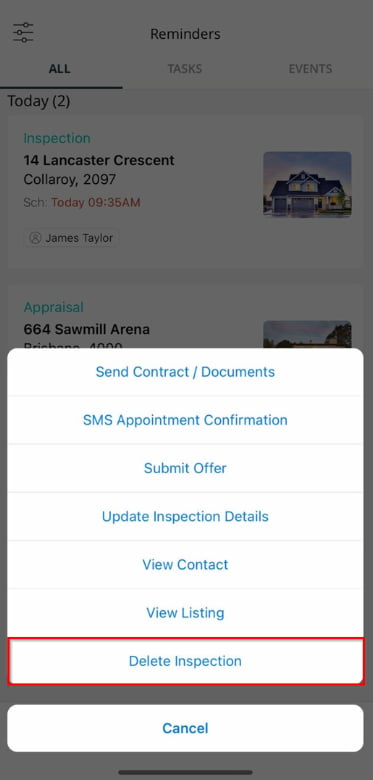Choose SMS Appointment Confirmation
The height and width of the screenshot is (780, 373).
click(185, 420)
